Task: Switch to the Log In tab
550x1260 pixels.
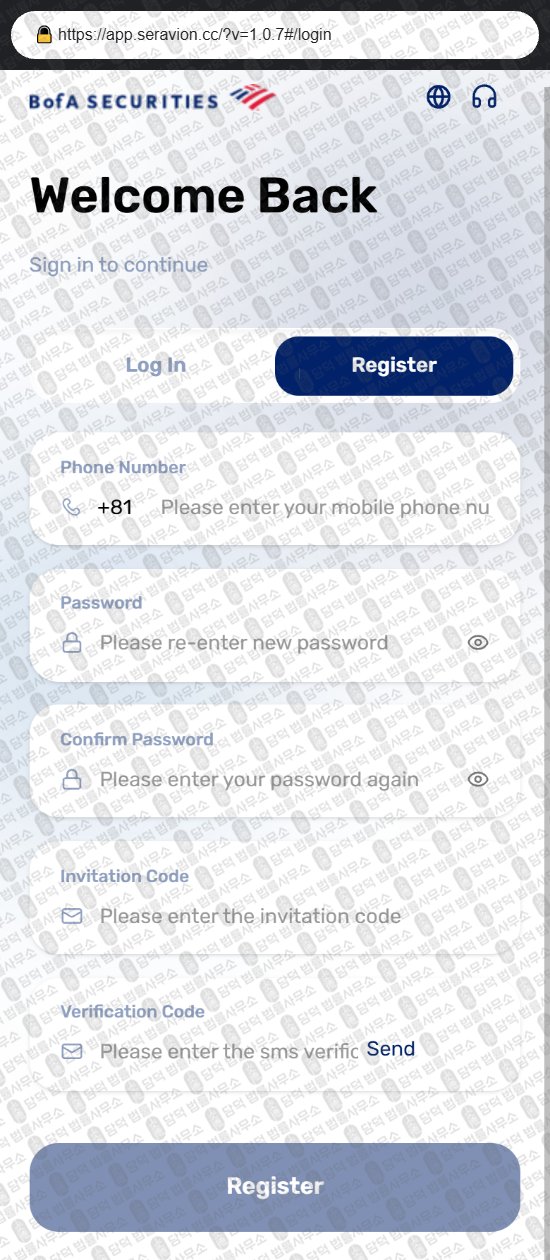Action: coord(156,365)
